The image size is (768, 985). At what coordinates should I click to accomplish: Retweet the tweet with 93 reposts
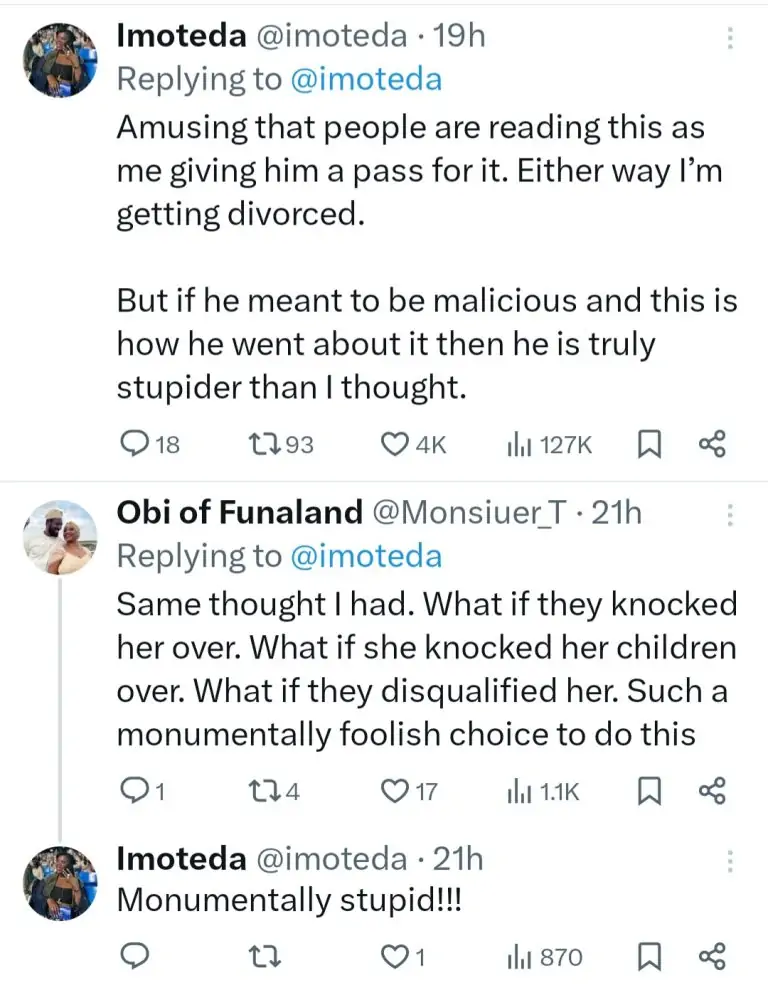point(261,445)
